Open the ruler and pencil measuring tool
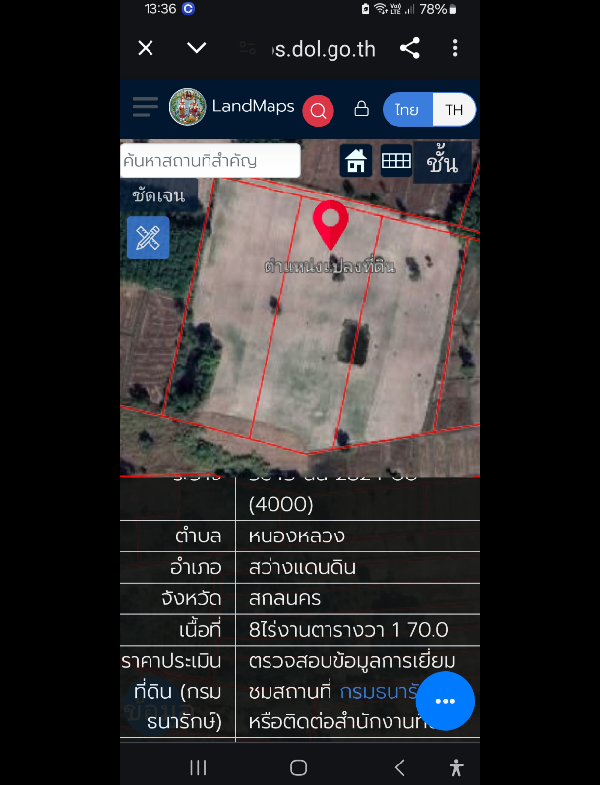This screenshot has width=600, height=785. (x=148, y=238)
